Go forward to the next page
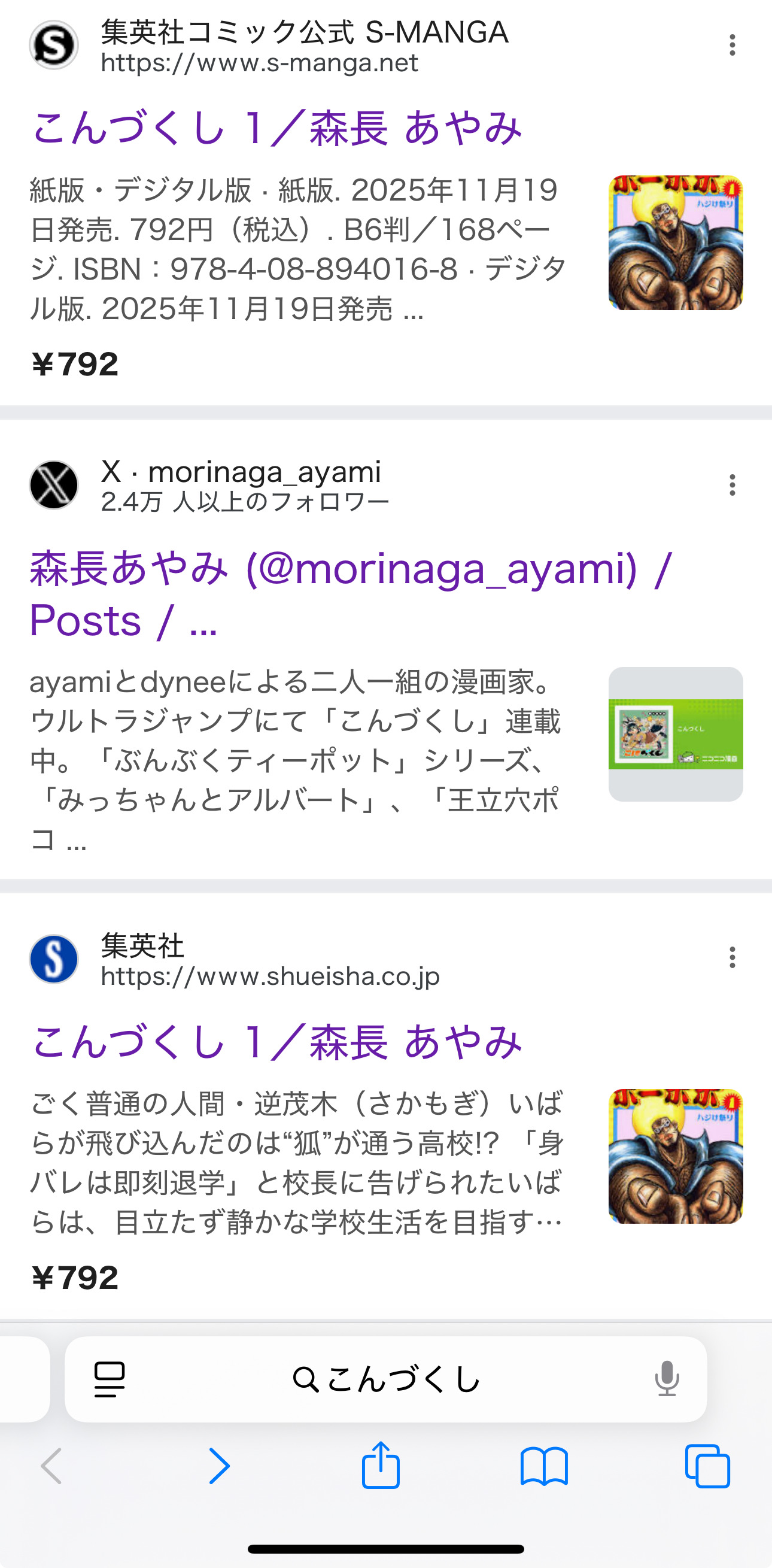Screen dimensions: 772x1568 [x=219, y=1466]
